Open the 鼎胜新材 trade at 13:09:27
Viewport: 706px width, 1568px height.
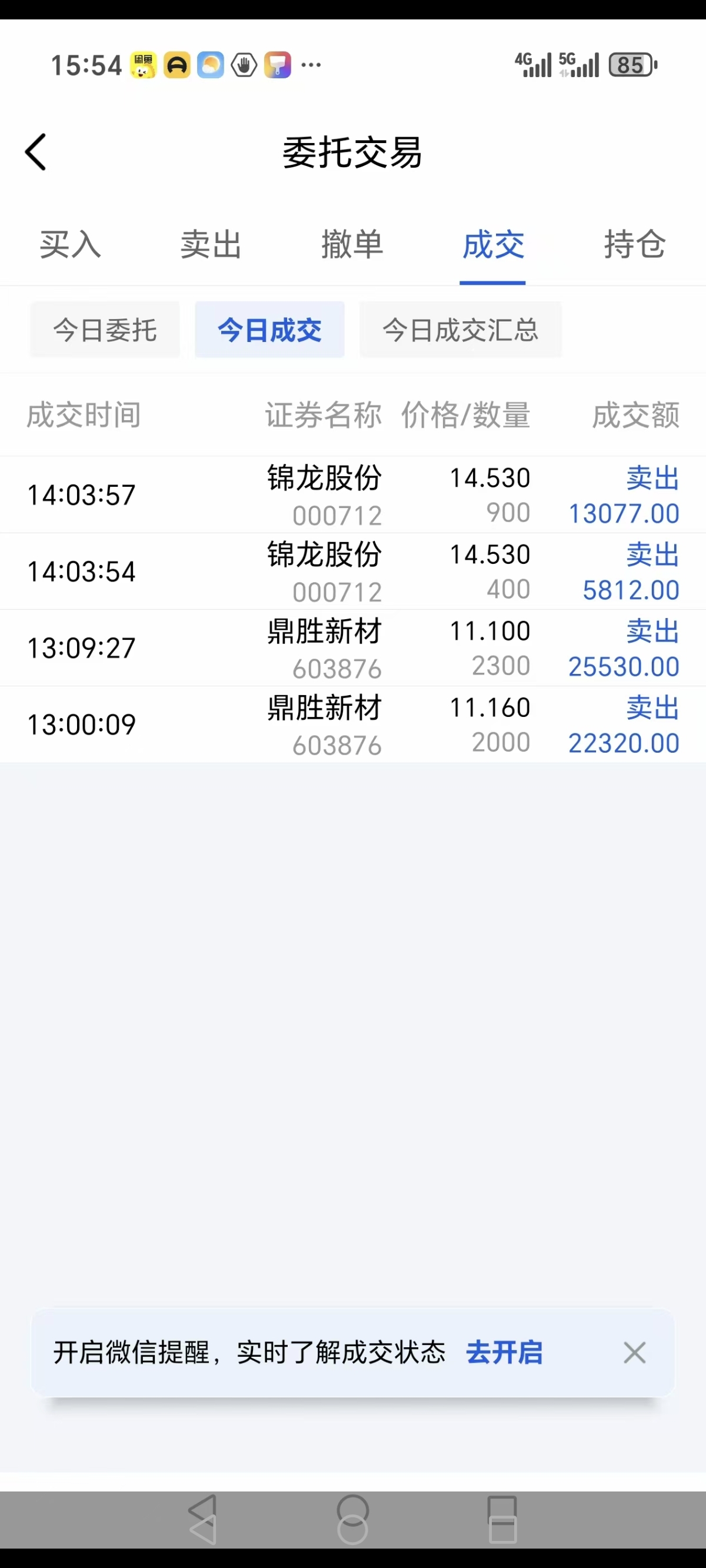pyautogui.click(x=353, y=648)
